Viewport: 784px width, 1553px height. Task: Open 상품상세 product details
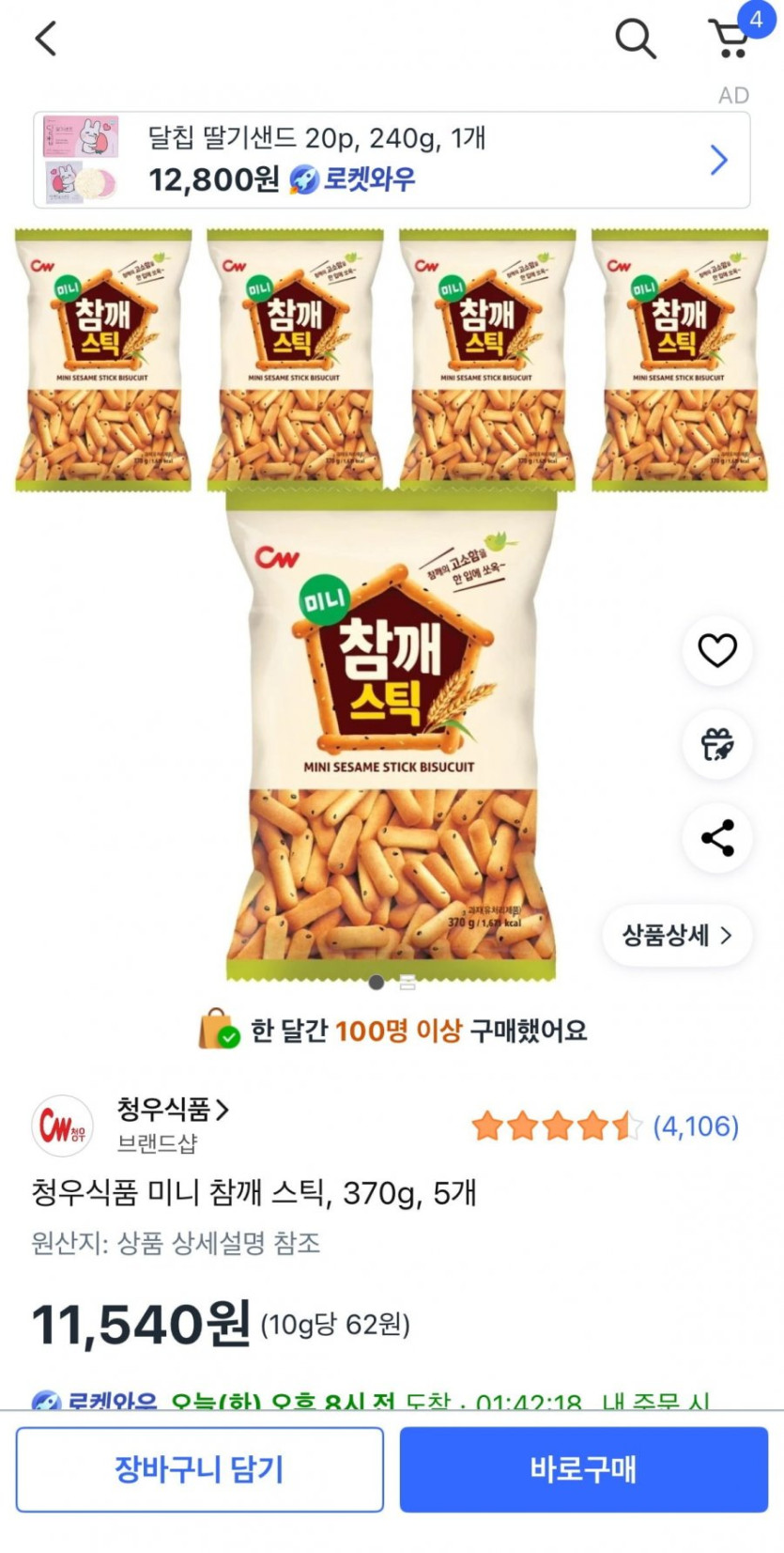point(676,935)
